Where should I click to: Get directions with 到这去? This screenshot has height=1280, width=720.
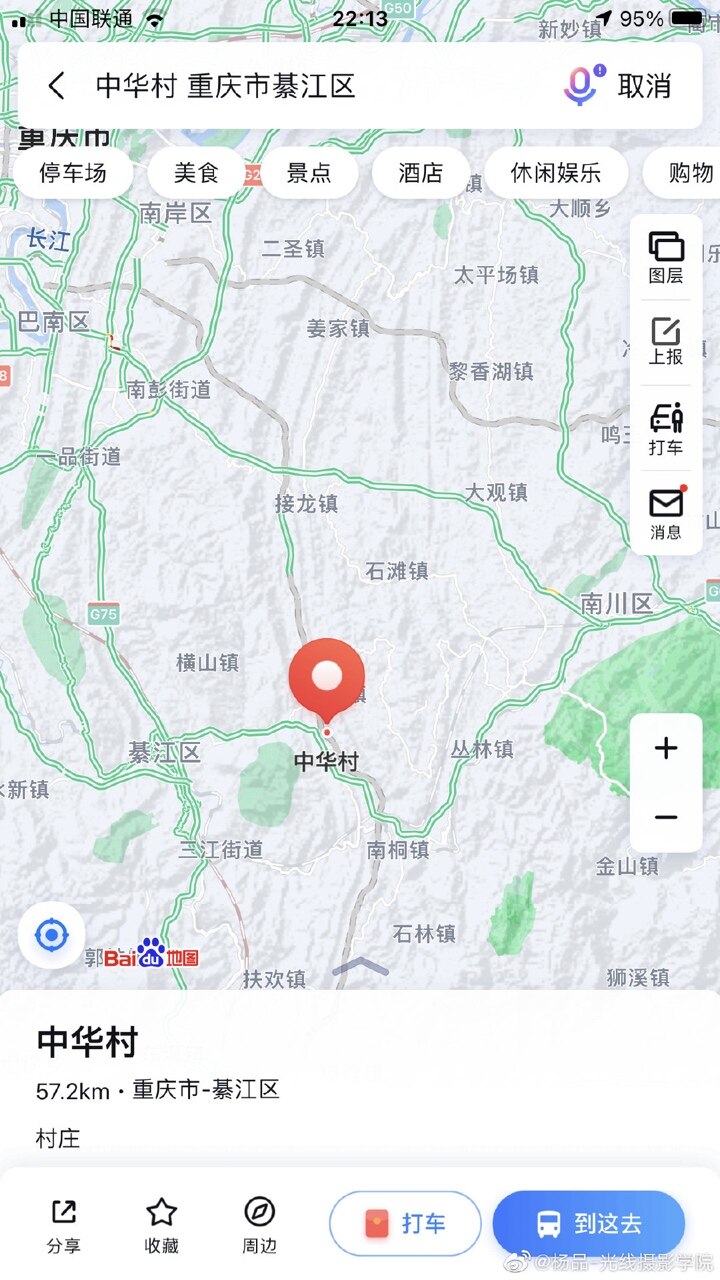point(589,1224)
